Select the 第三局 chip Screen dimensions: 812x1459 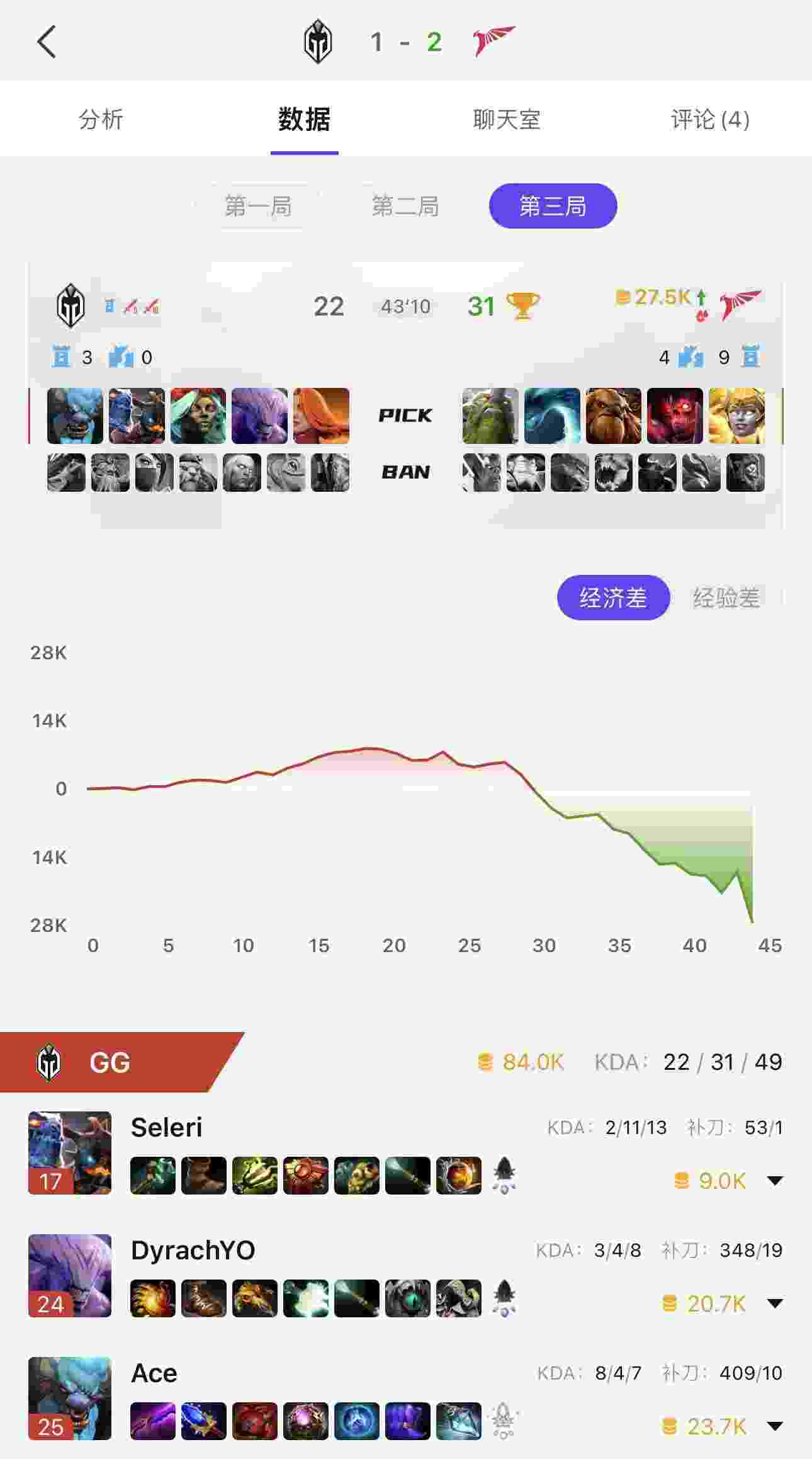553,206
